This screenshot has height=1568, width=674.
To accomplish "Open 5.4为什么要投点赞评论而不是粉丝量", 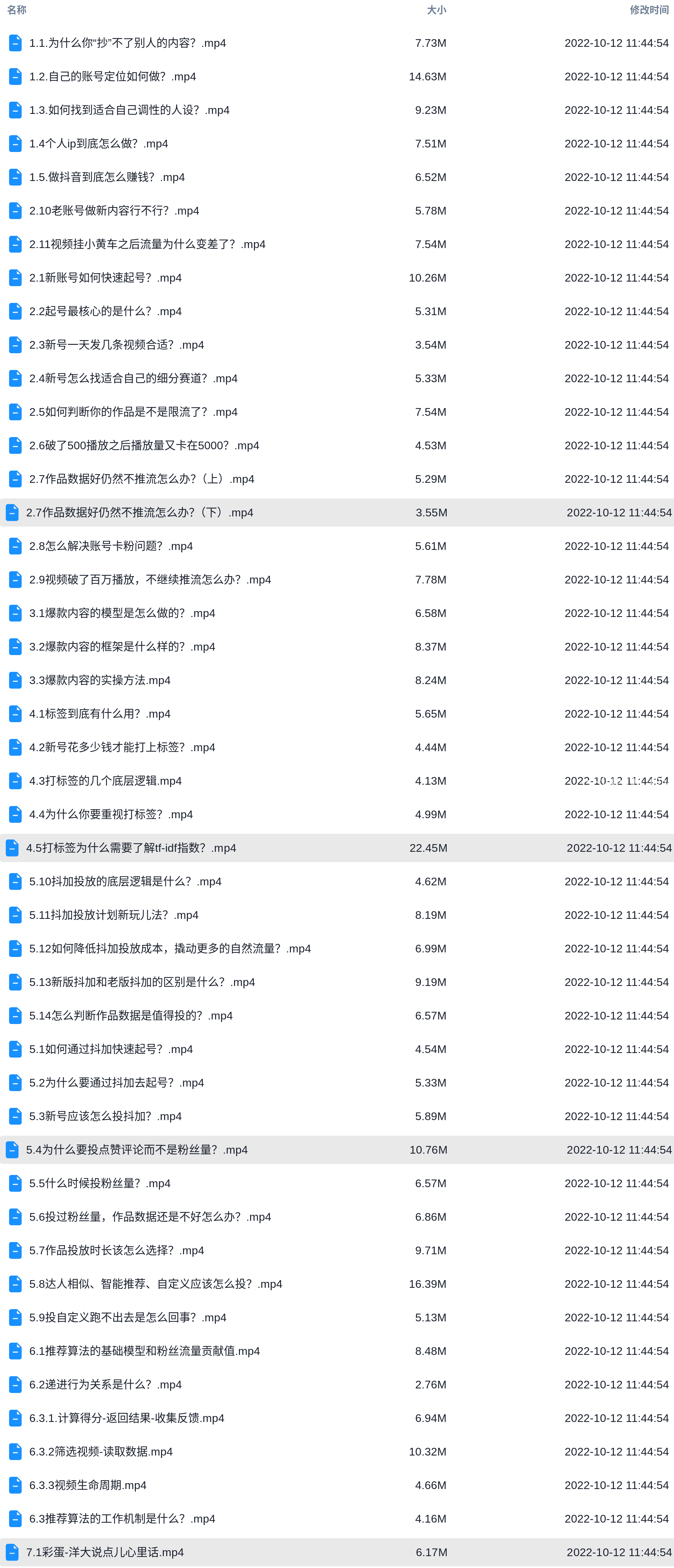I will click(x=136, y=1150).
